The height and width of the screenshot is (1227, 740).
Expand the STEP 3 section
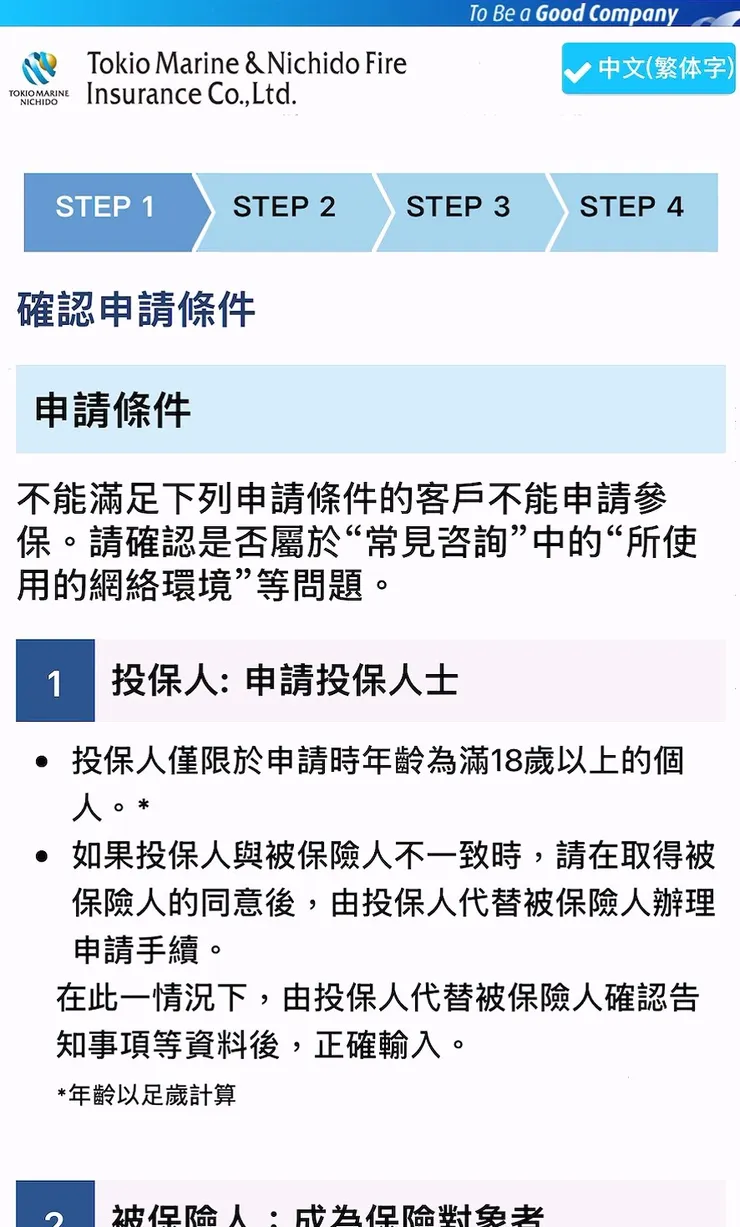point(459,206)
